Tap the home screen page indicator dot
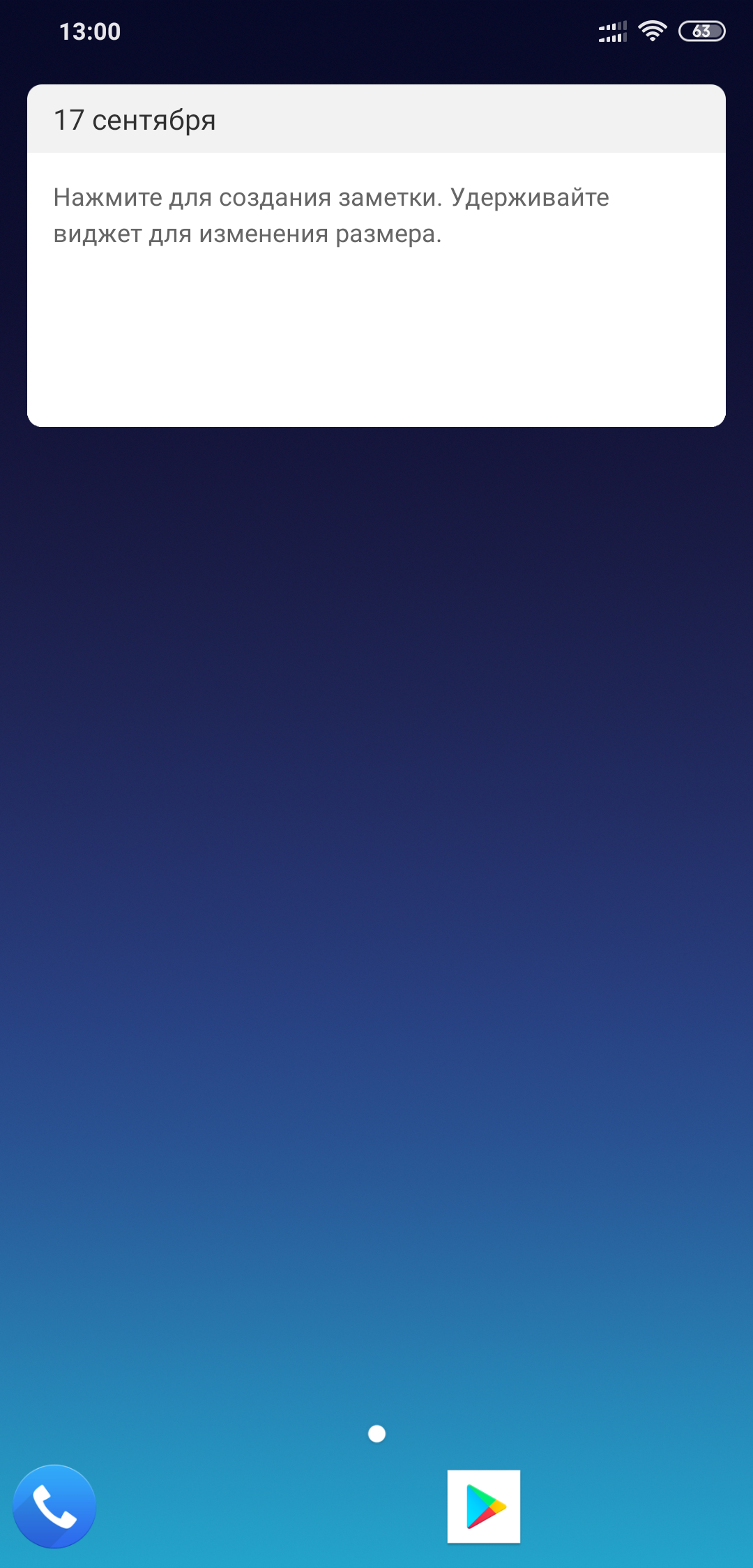 point(376,1433)
